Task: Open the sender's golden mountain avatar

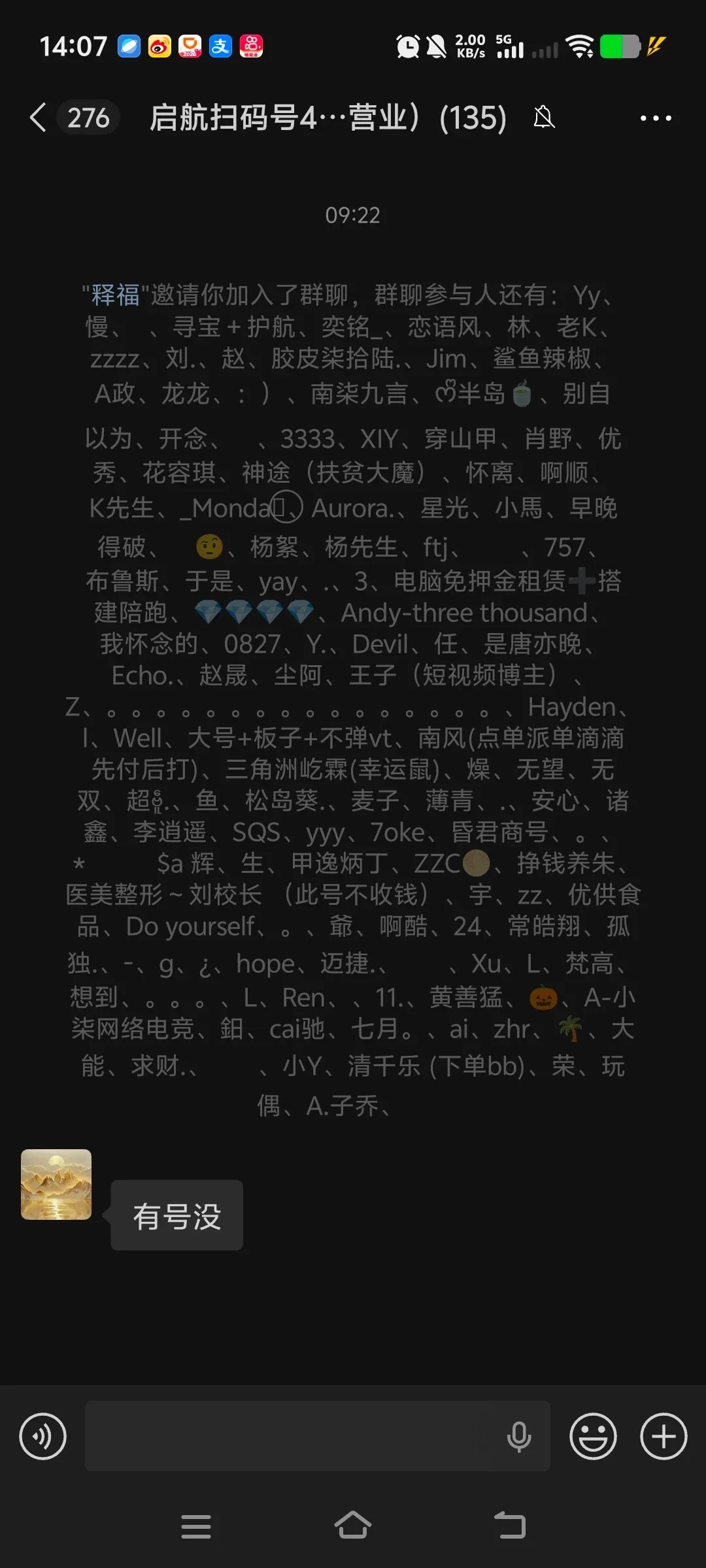Action: pyautogui.click(x=56, y=1184)
